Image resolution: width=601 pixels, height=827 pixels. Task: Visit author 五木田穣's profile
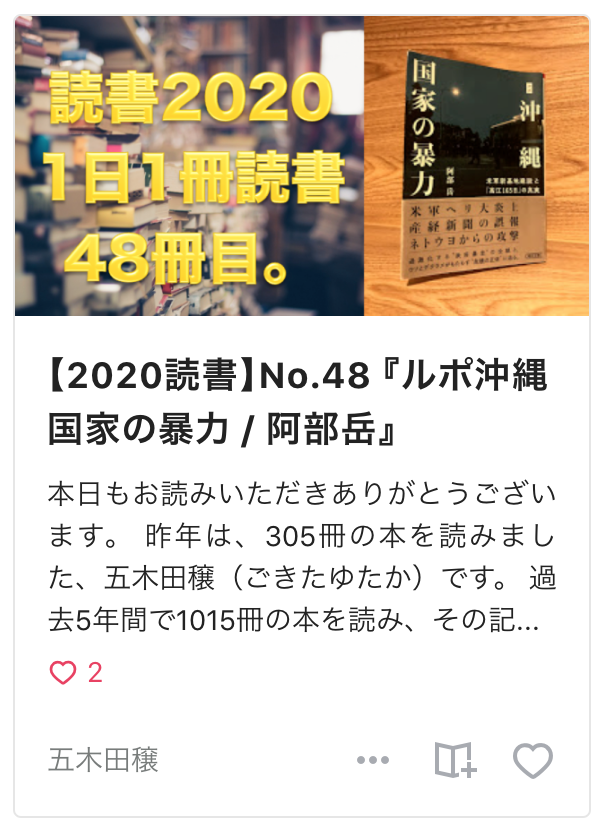[103, 761]
